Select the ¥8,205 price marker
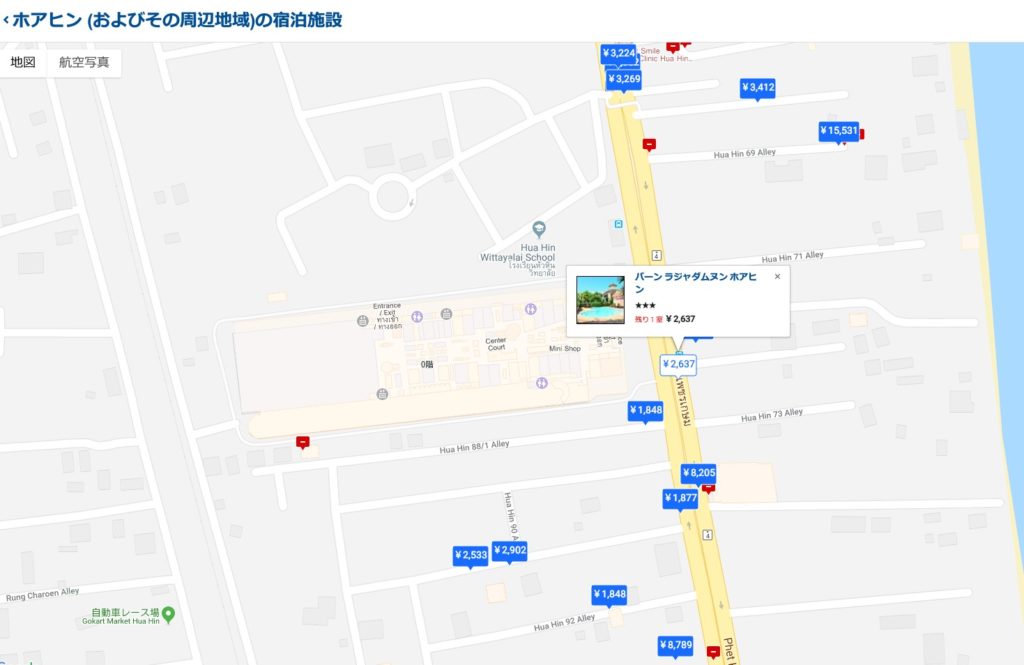1024x665 pixels. click(x=699, y=473)
